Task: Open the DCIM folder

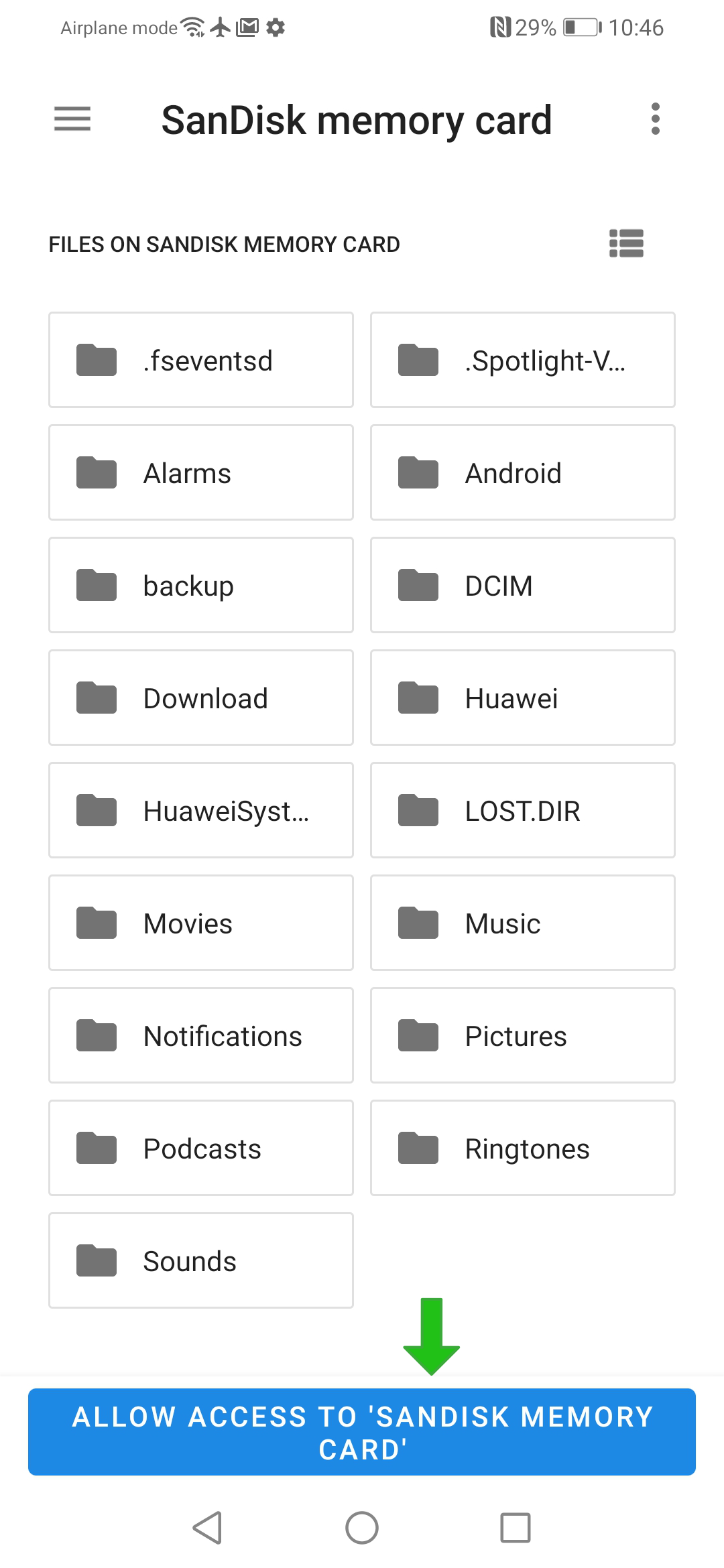Action: (523, 585)
